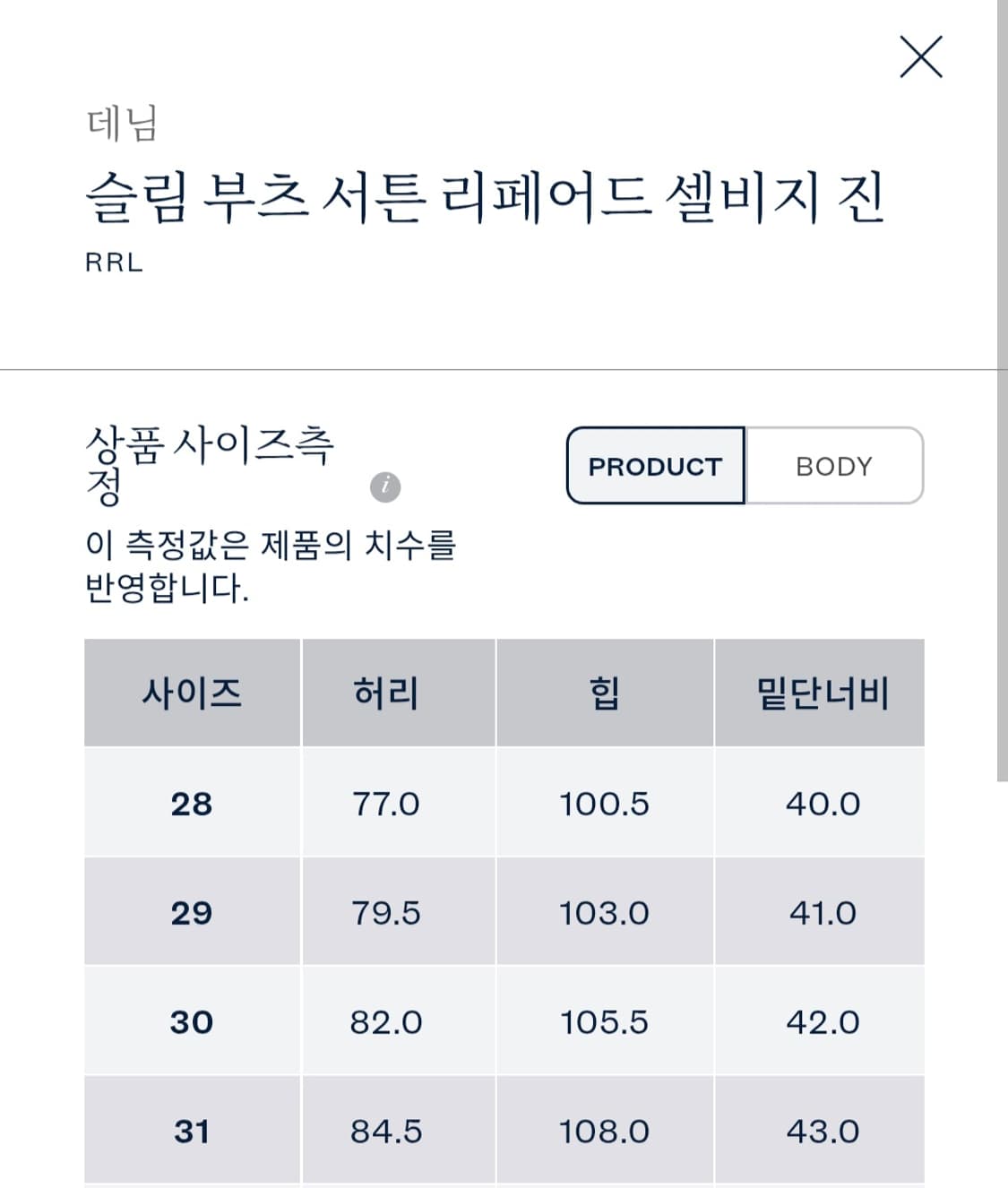Select size 31 row
Screen dimensions: 1008x1188
[192, 1131]
